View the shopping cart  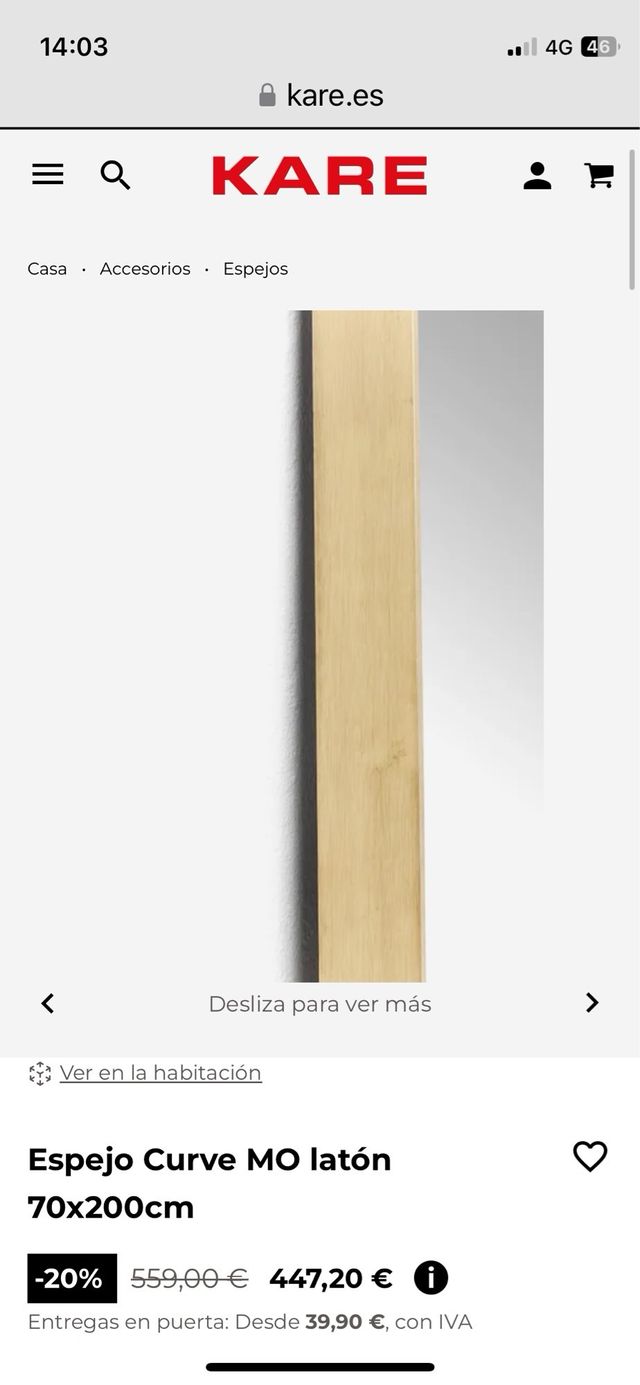[x=599, y=176]
